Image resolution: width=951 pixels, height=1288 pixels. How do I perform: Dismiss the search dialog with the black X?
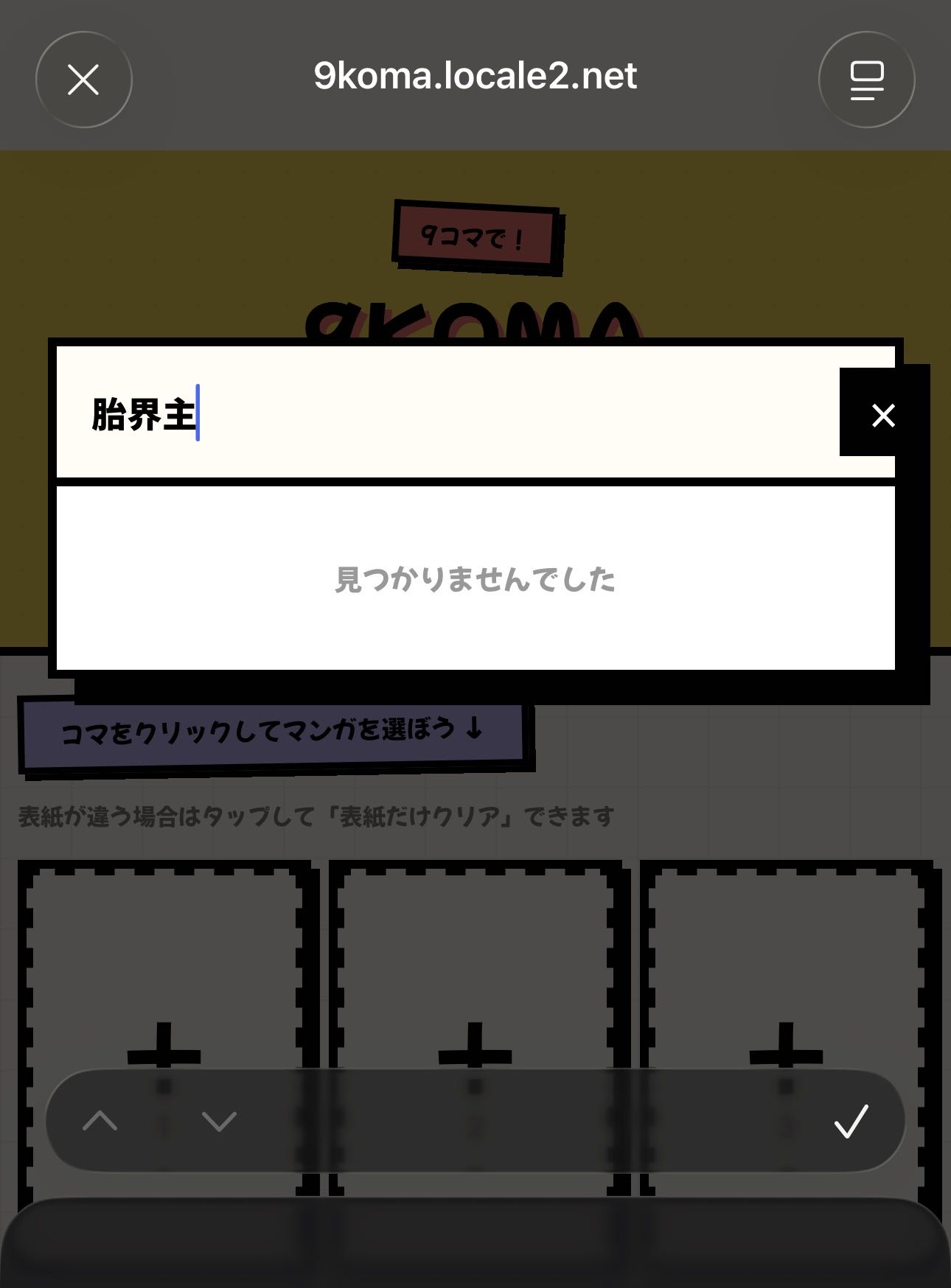point(883,415)
